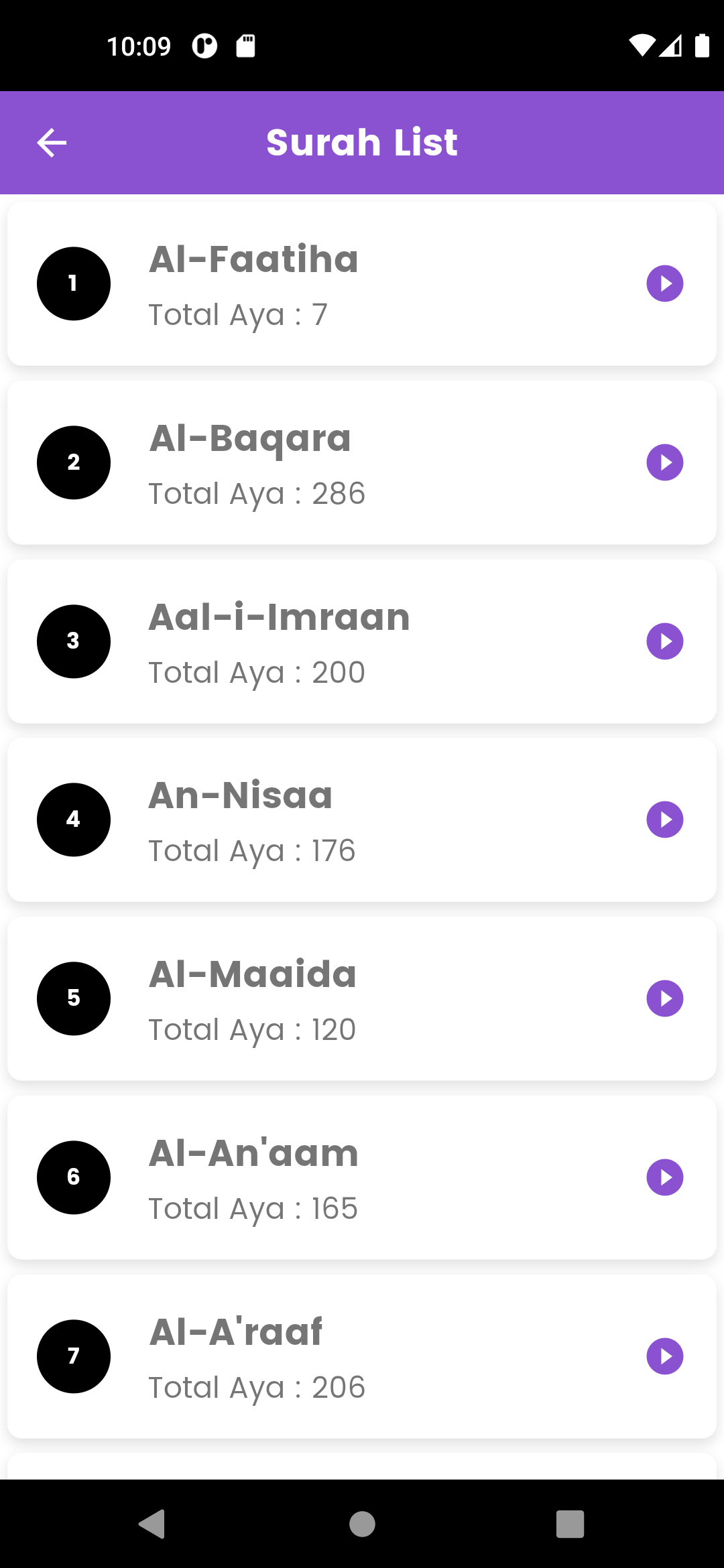
Task: Tap the number badge for surah 3
Action: [73, 641]
